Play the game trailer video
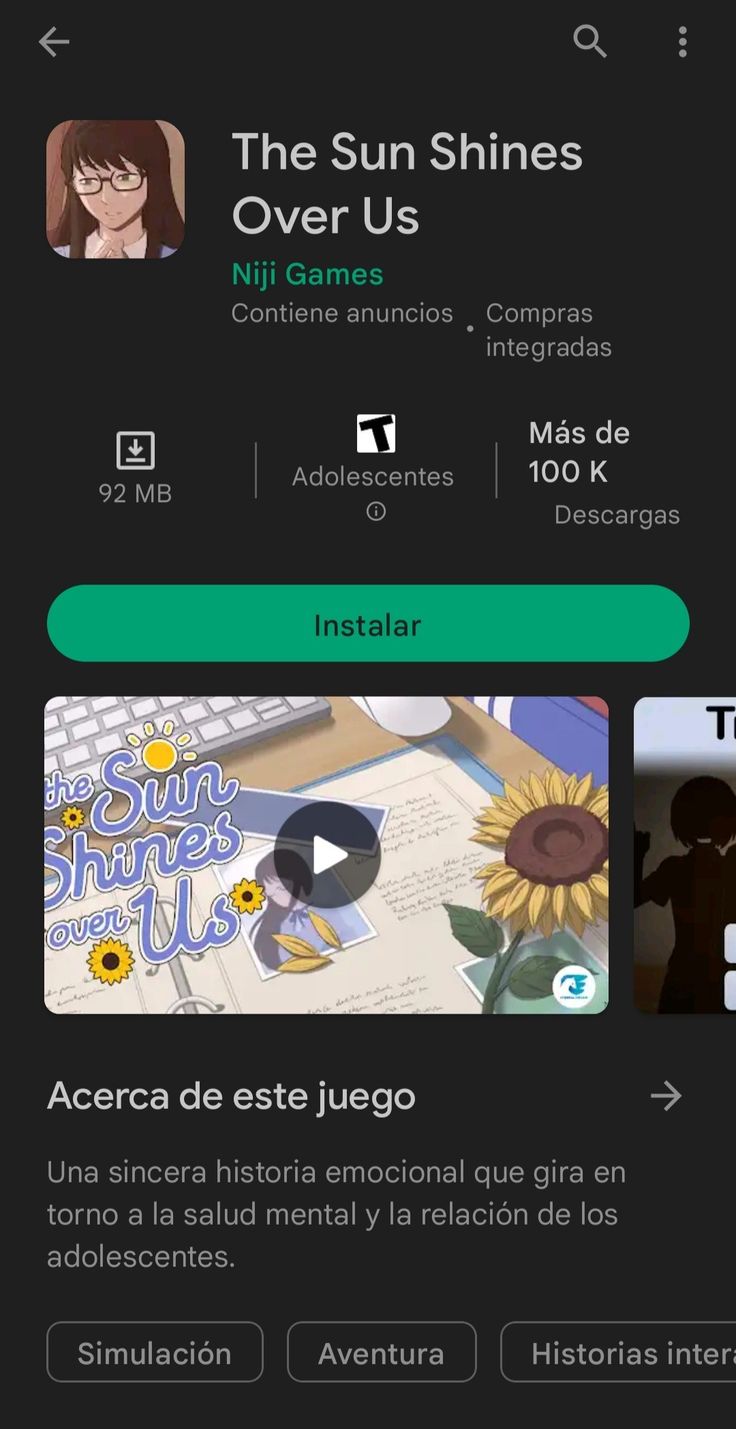Image resolution: width=736 pixels, height=1429 pixels. [x=327, y=855]
